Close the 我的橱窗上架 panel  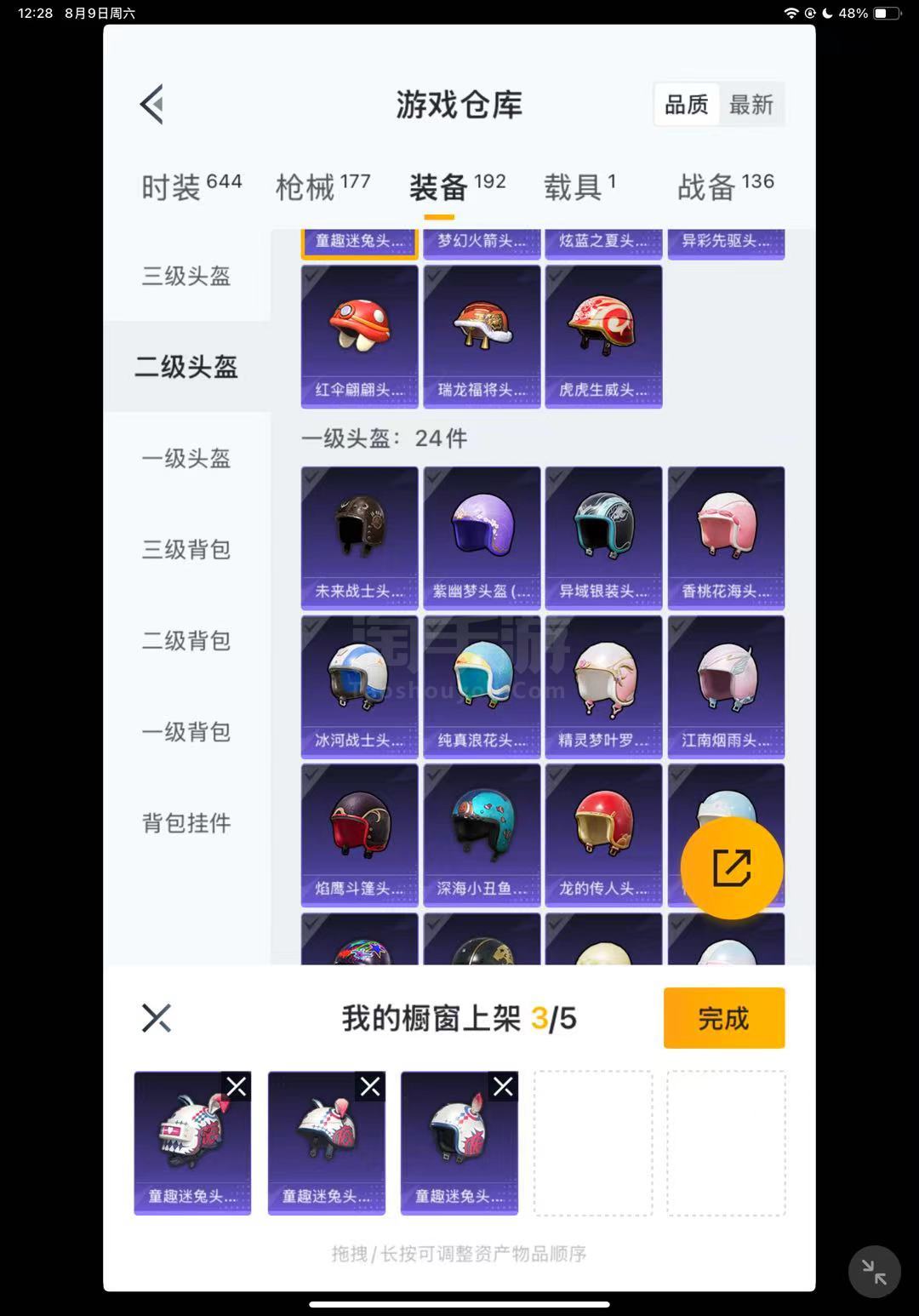pos(157,1018)
